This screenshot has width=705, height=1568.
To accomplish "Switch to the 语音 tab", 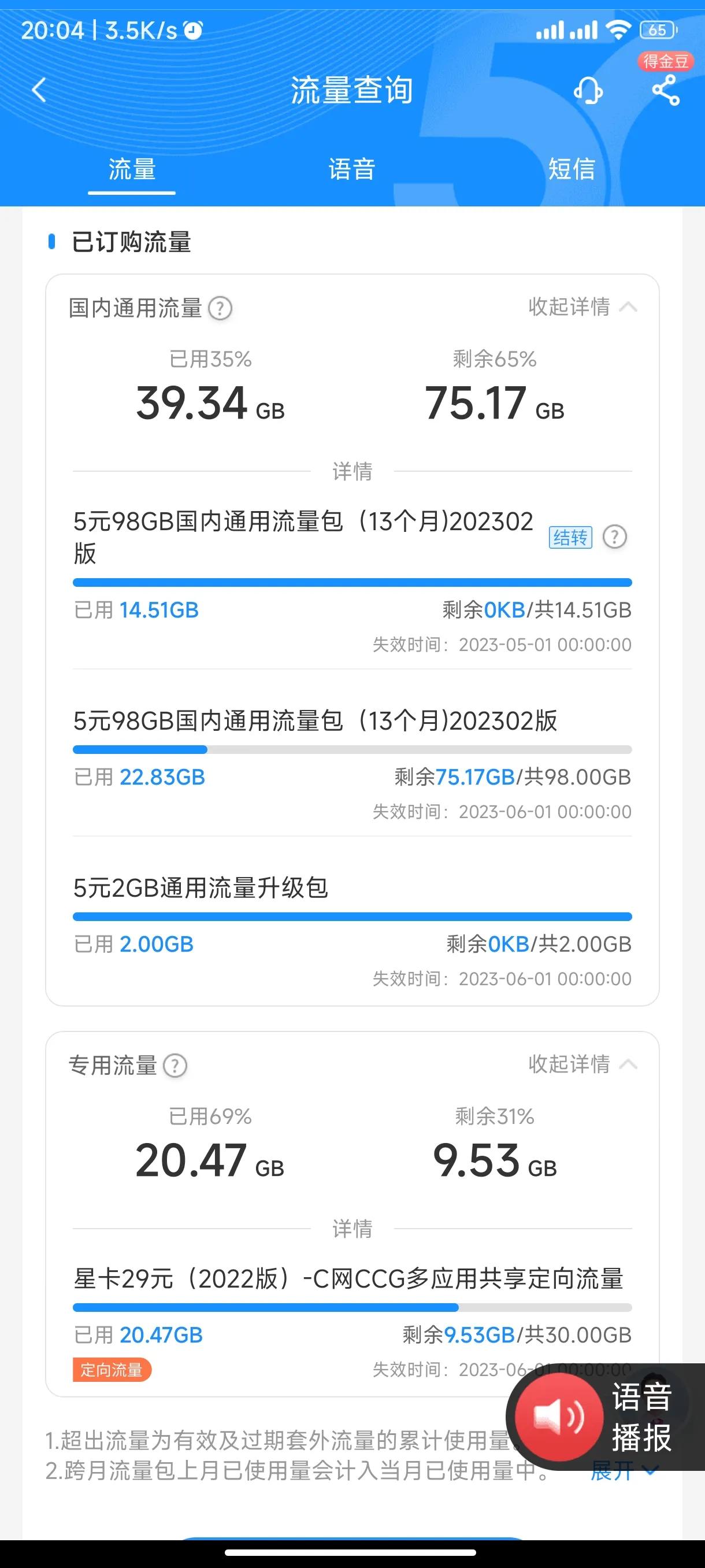I will pos(352,171).
